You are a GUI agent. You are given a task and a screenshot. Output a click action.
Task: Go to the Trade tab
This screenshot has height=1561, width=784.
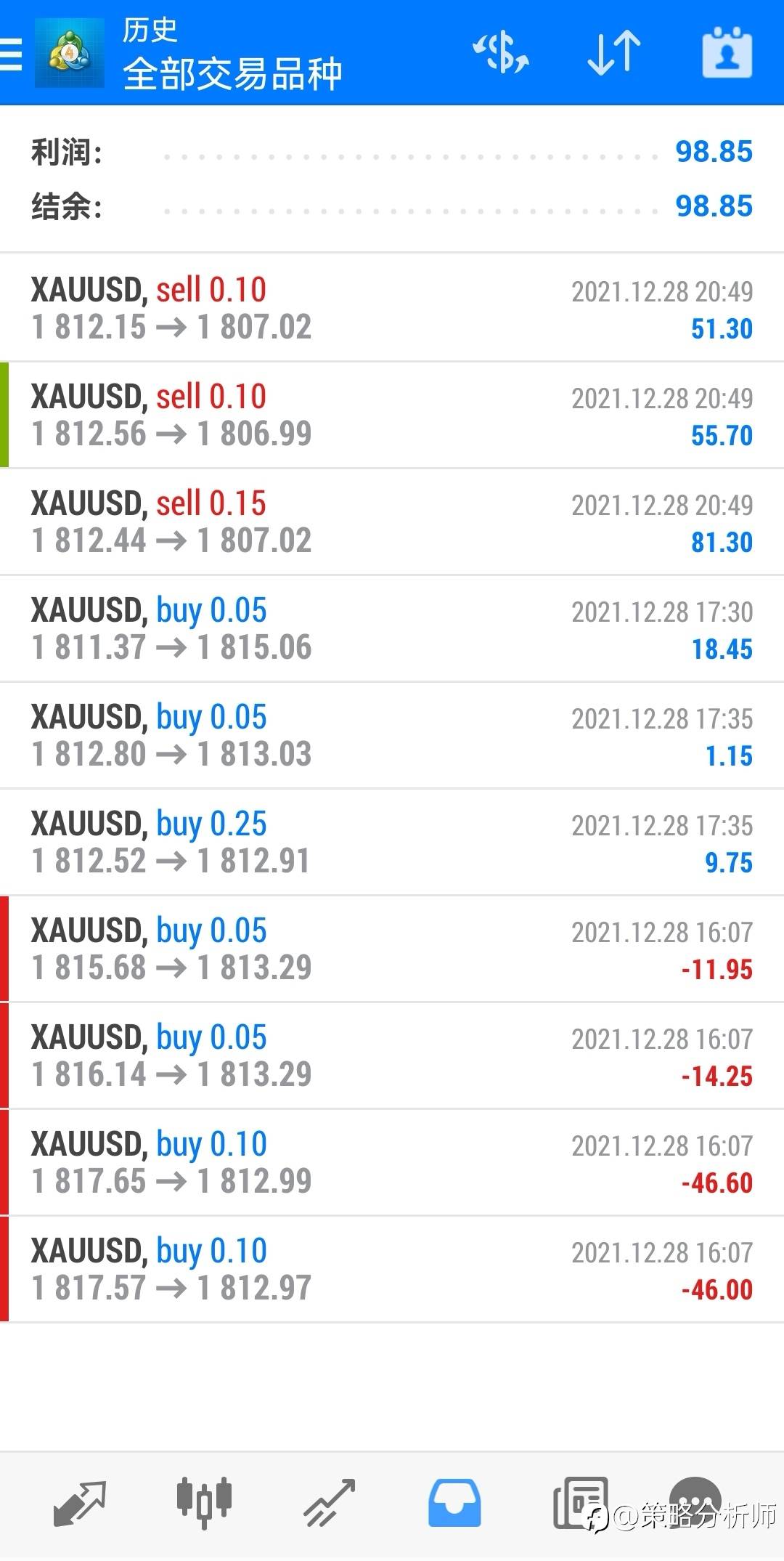click(x=329, y=1503)
